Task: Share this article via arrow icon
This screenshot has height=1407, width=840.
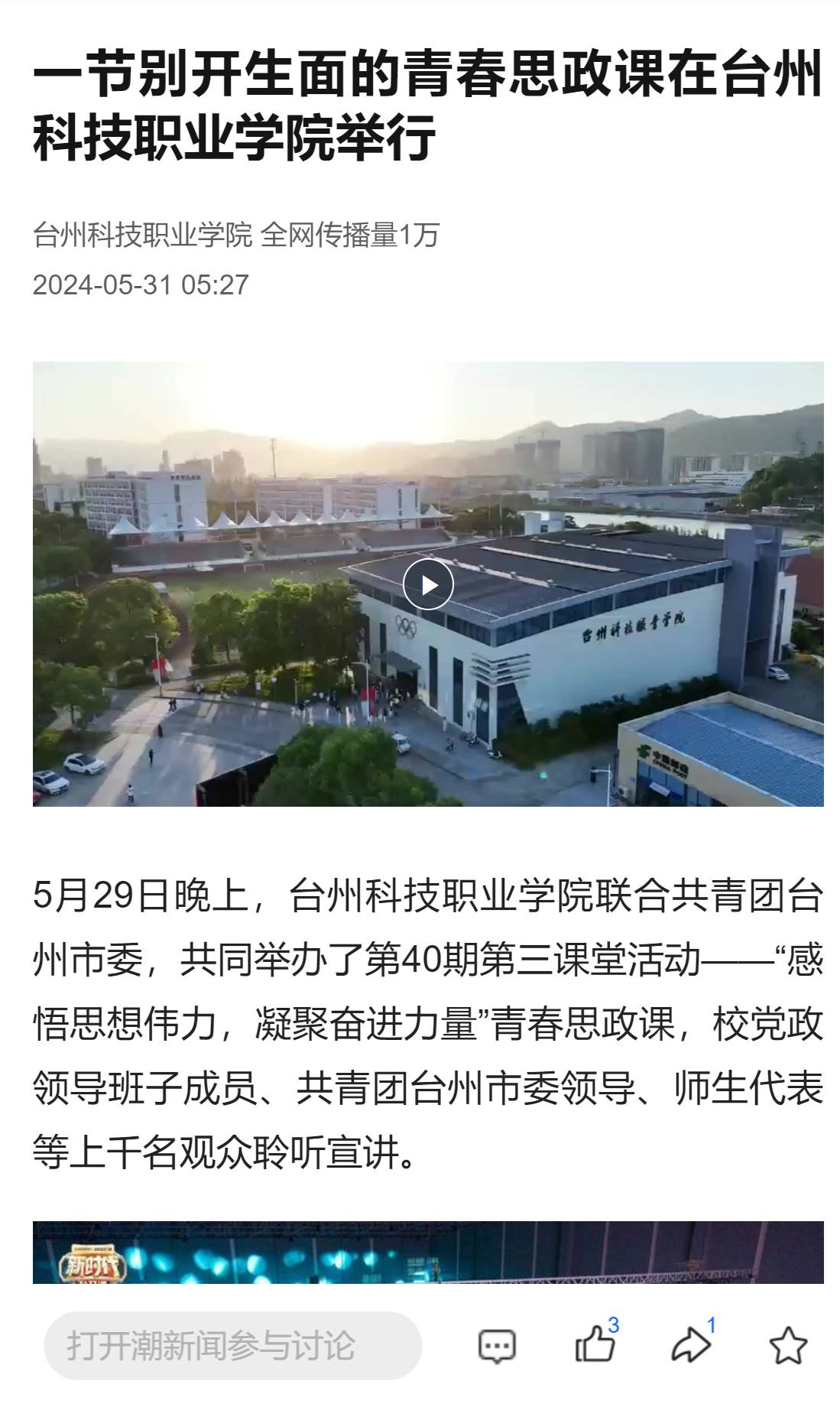Action: click(x=690, y=1346)
